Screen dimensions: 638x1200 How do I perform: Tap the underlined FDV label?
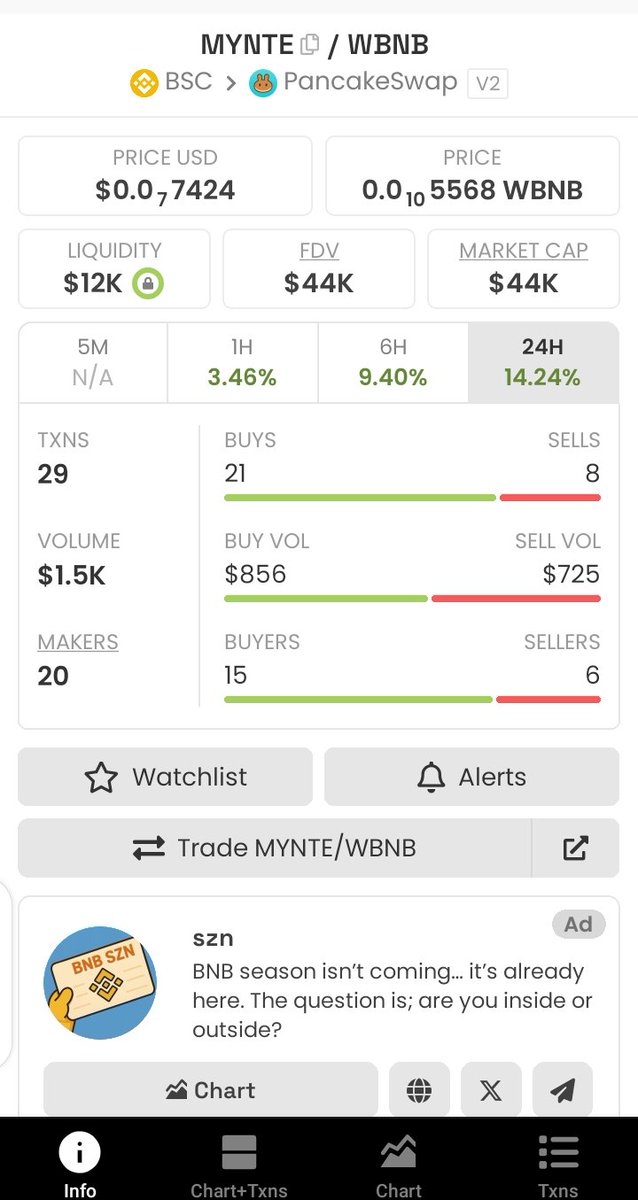coord(319,250)
